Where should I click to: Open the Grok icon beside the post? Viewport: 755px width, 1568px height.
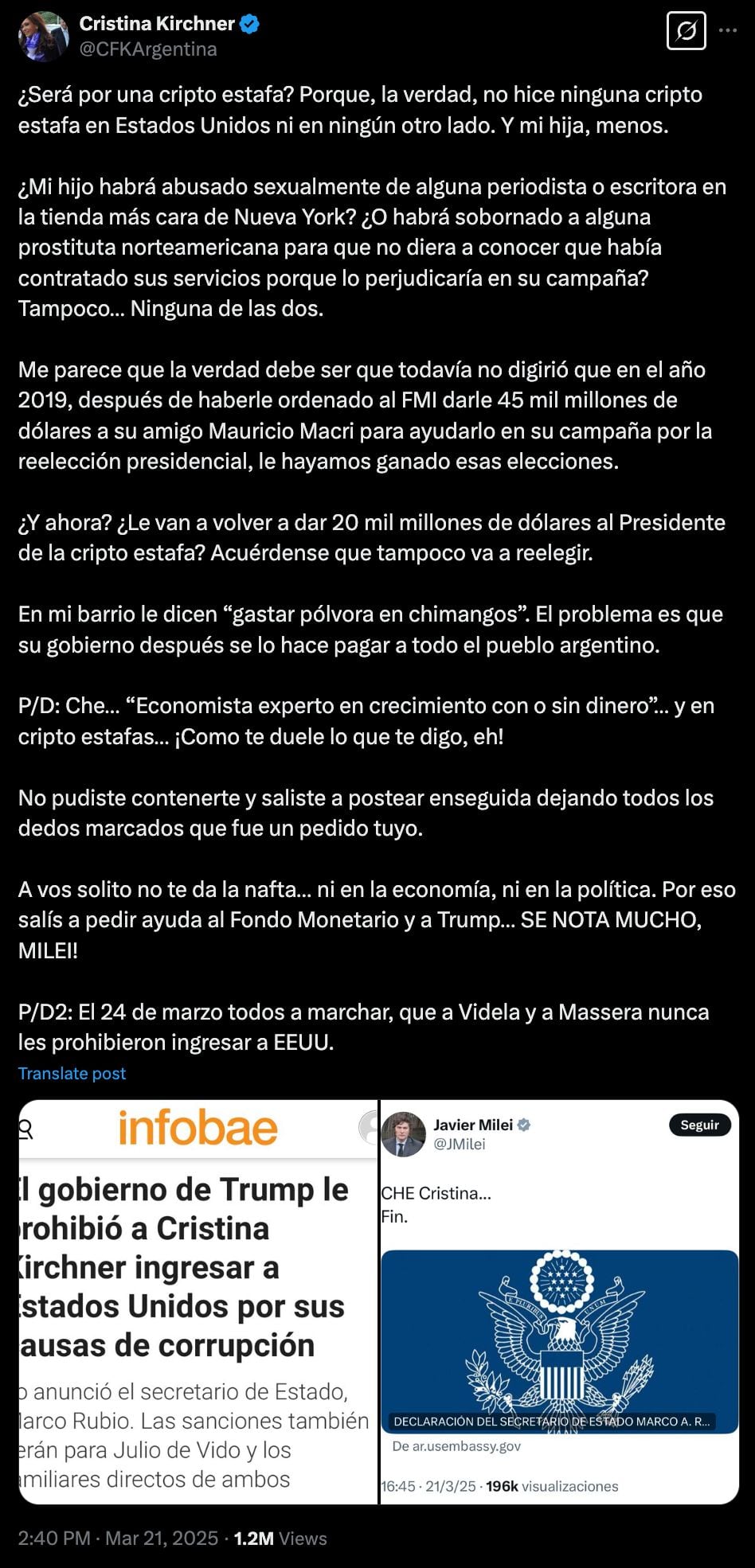(x=686, y=31)
